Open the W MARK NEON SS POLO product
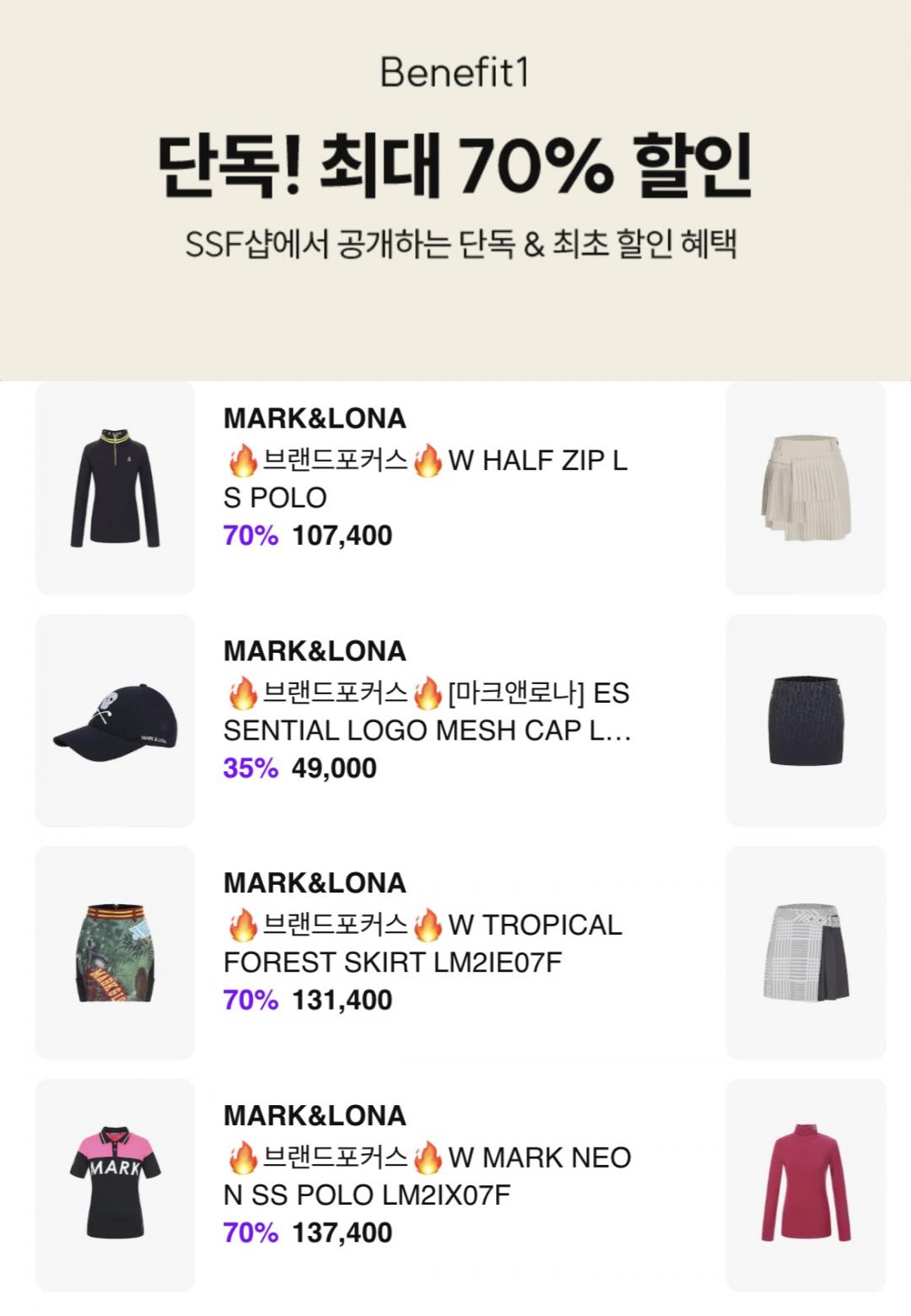This screenshot has width=911, height=1316. coord(426,1176)
